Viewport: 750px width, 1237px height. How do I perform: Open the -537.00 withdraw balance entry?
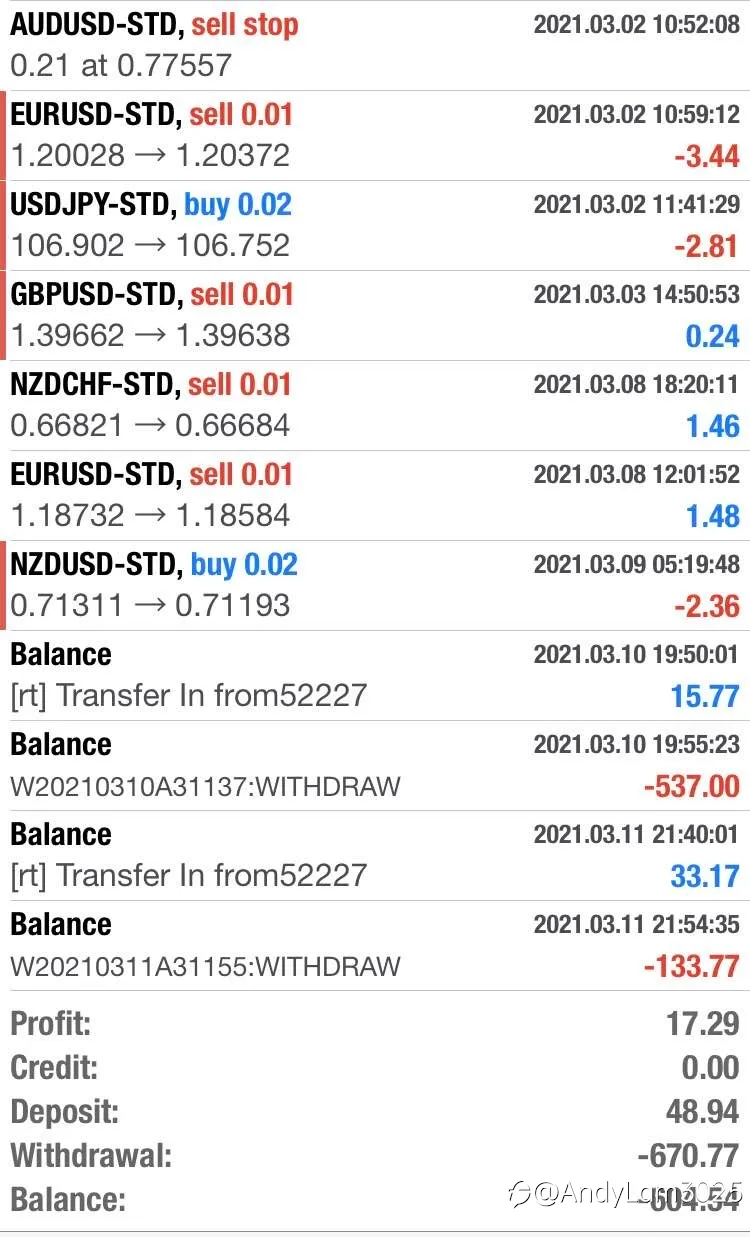point(375,766)
